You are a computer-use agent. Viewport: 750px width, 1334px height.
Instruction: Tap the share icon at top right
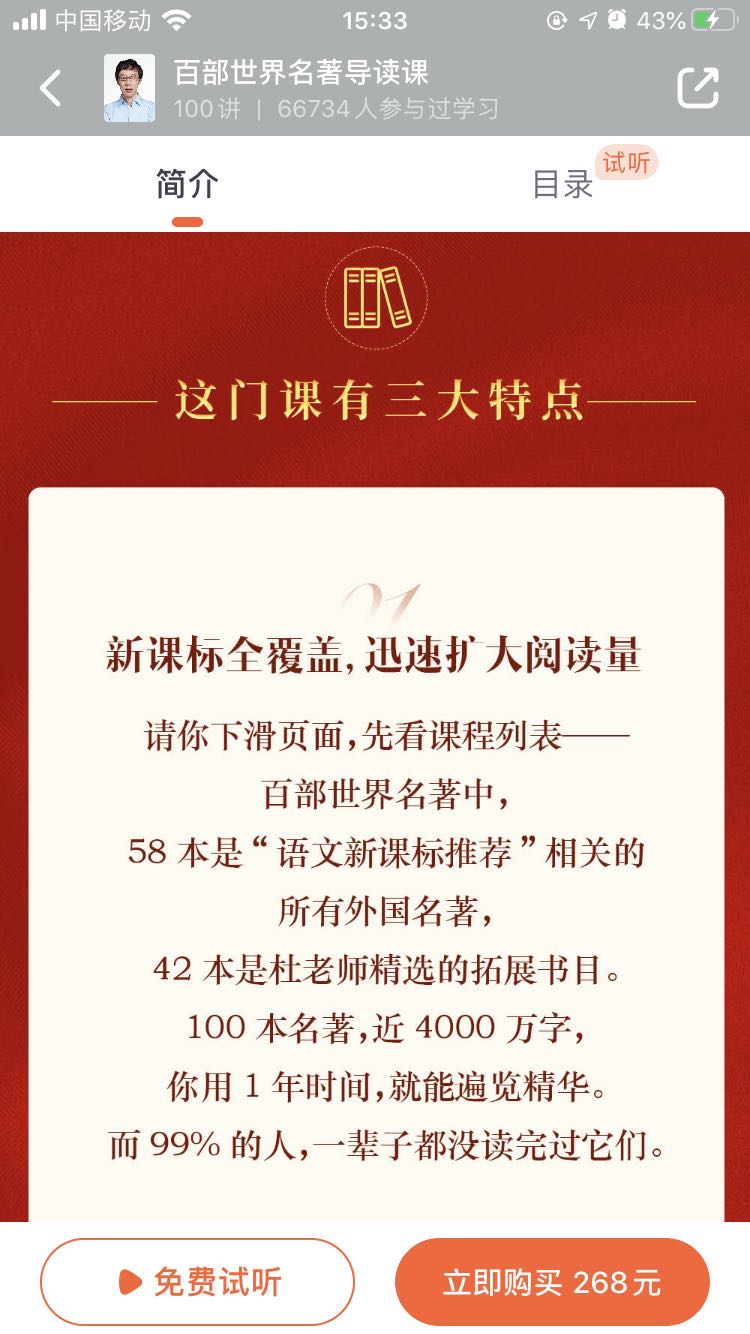[699, 87]
